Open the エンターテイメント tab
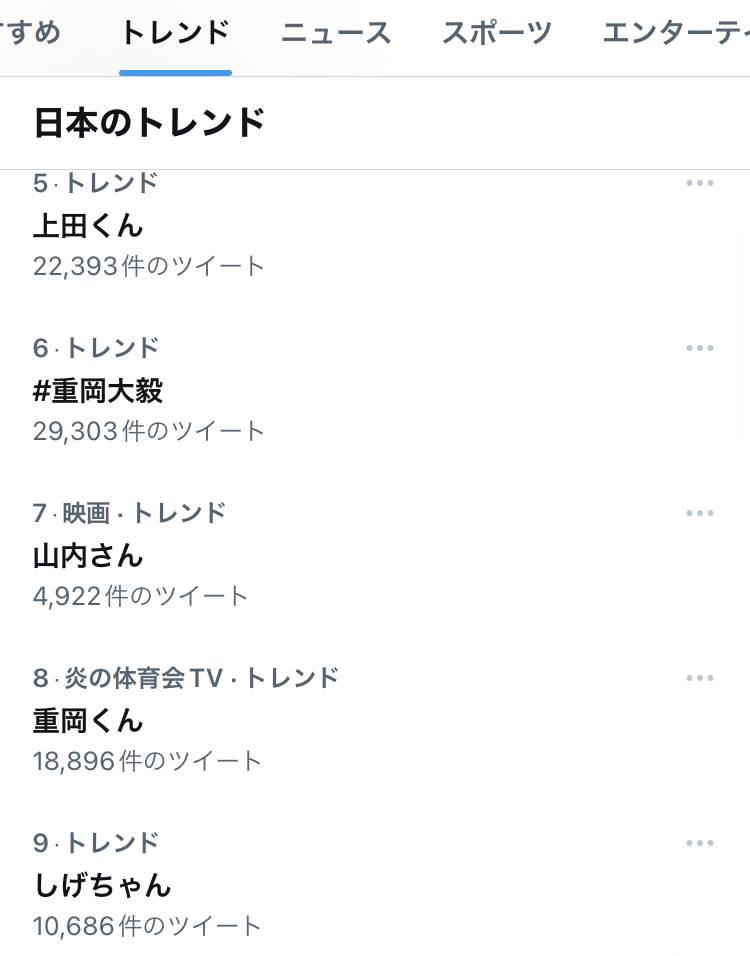This screenshot has height=956, width=750. click(x=675, y=34)
